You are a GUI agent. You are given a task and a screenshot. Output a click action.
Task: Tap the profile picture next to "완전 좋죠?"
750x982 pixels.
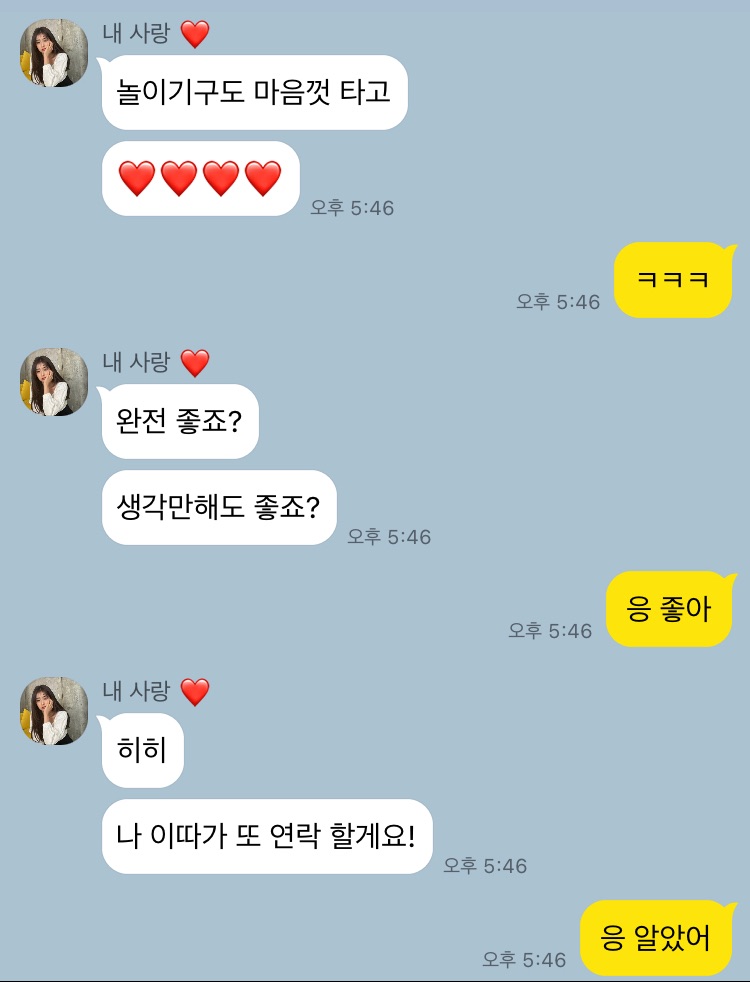click(54, 382)
